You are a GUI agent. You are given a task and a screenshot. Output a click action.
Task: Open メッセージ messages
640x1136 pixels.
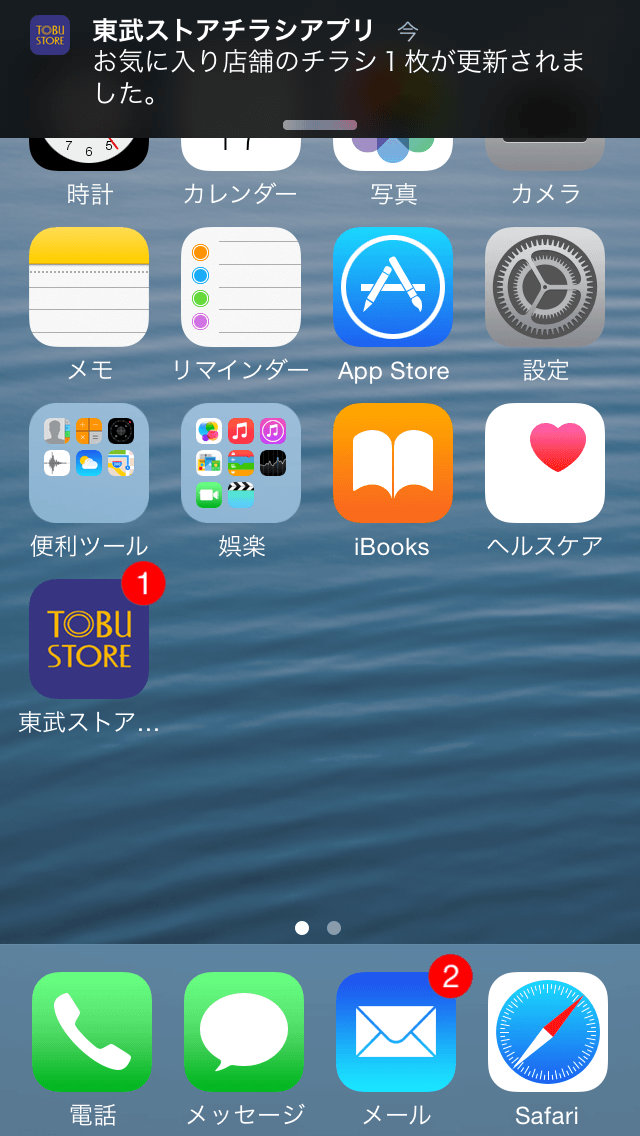[244, 1032]
